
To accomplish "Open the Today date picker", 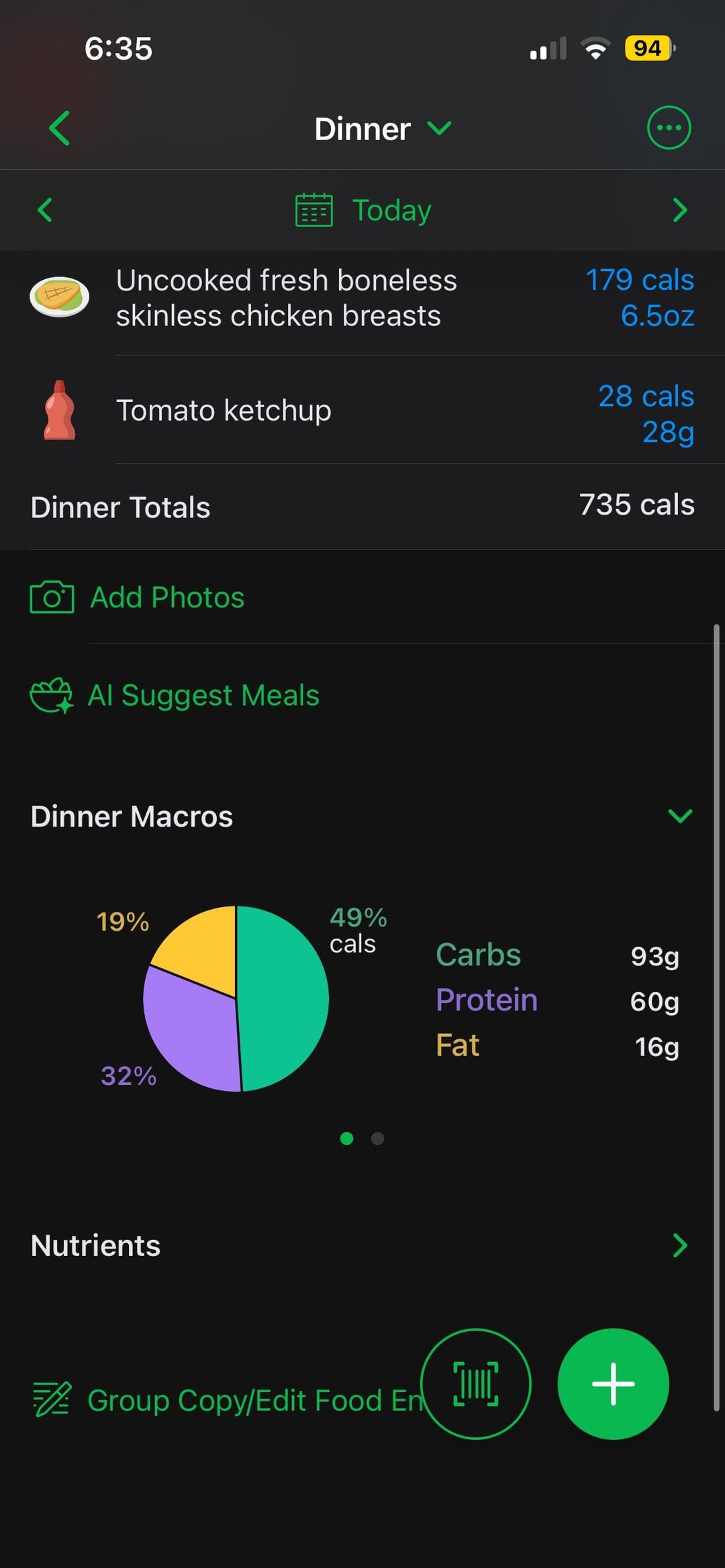I will coord(363,210).
